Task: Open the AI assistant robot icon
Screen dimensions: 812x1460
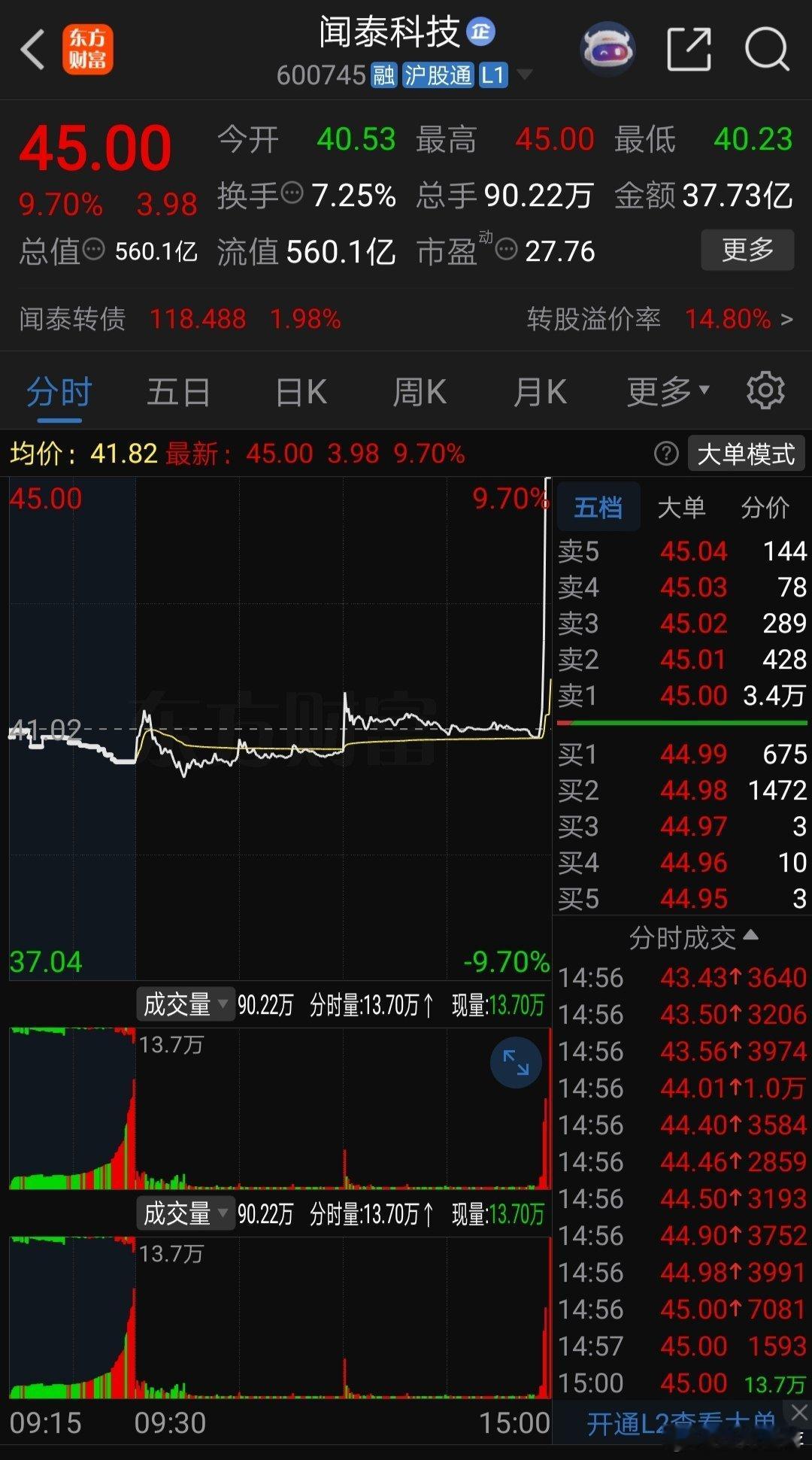Action: click(x=607, y=47)
